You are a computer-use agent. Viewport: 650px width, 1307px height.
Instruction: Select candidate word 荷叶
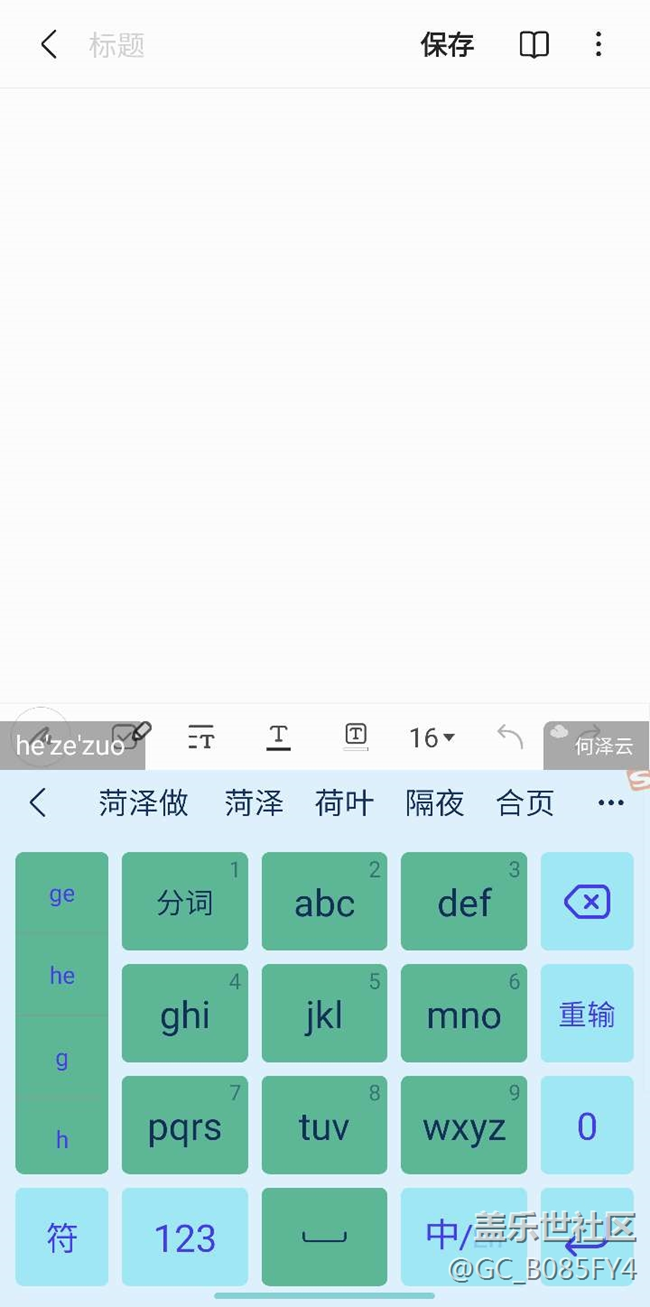344,803
